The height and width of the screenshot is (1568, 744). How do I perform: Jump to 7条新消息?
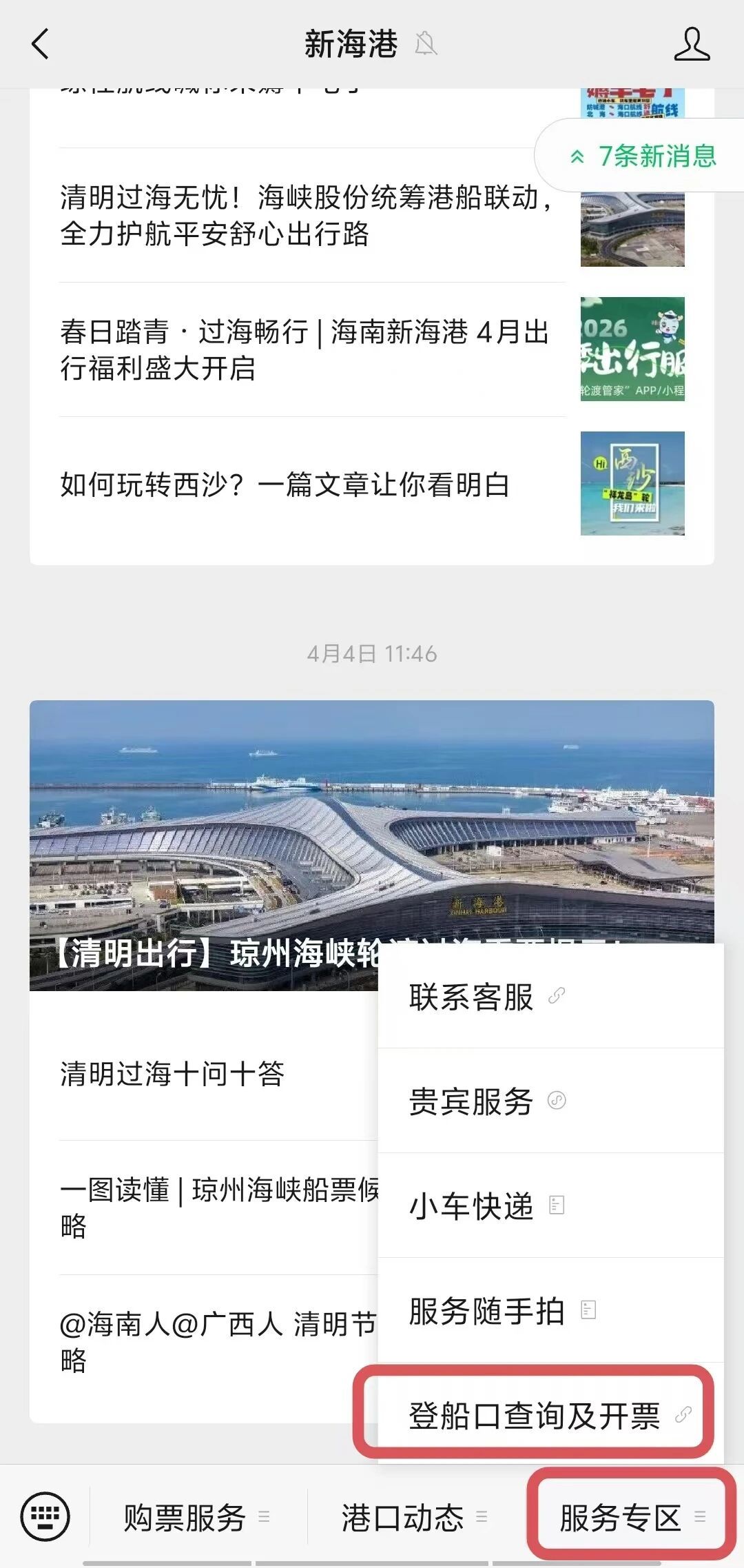pos(644,156)
